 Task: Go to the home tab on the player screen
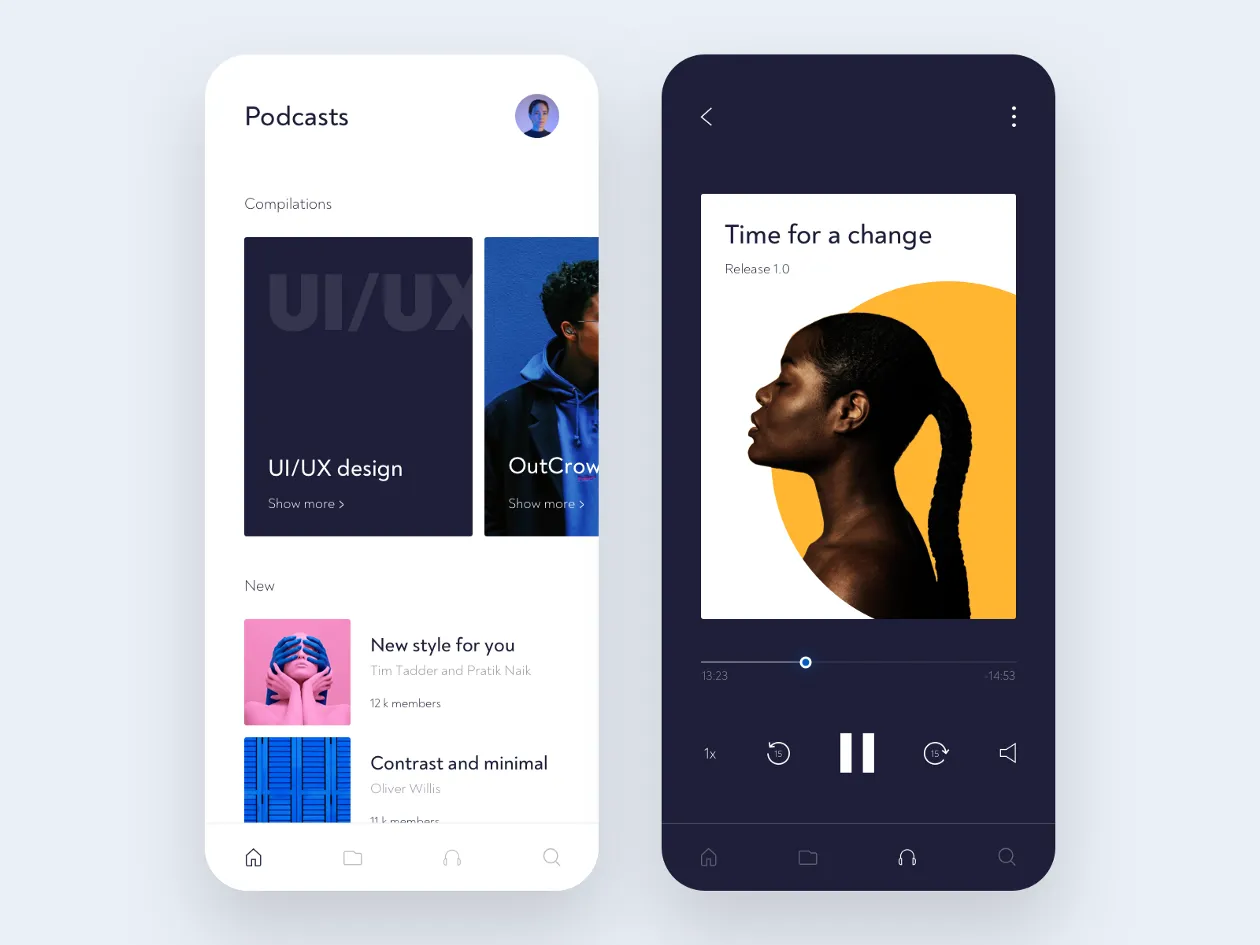click(x=708, y=857)
